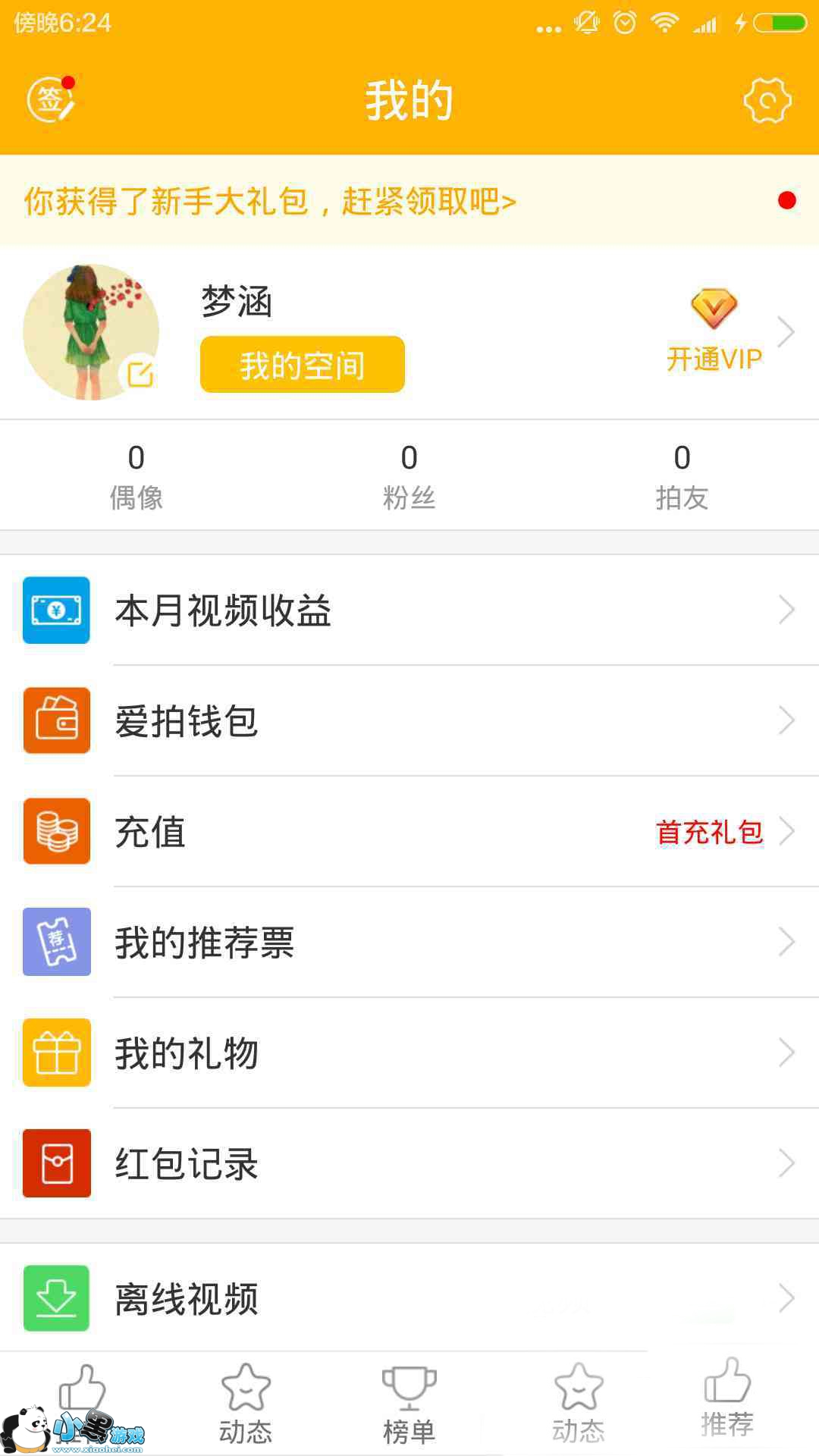Open the daily sign-in icon

(x=51, y=100)
